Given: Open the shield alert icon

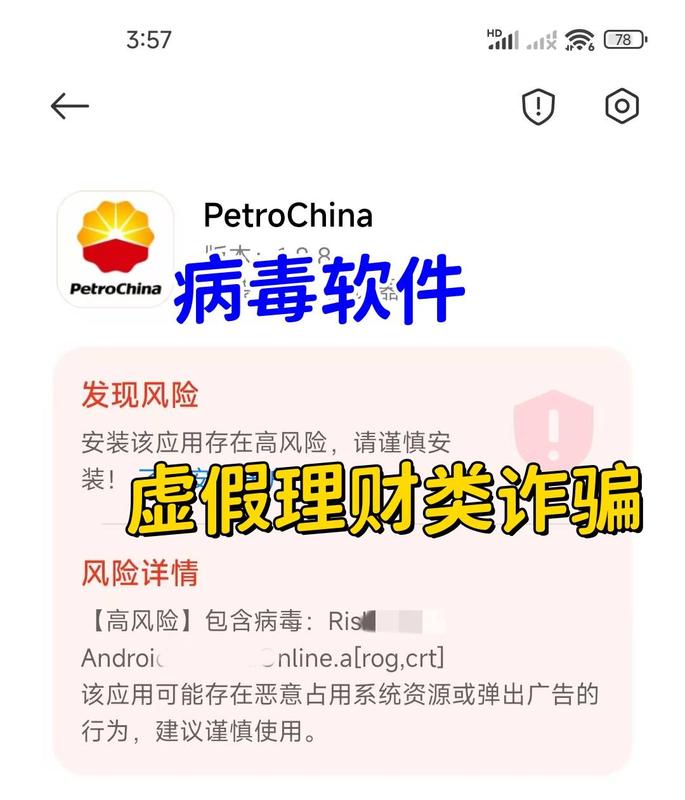Looking at the screenshot, I should point(539,106).
